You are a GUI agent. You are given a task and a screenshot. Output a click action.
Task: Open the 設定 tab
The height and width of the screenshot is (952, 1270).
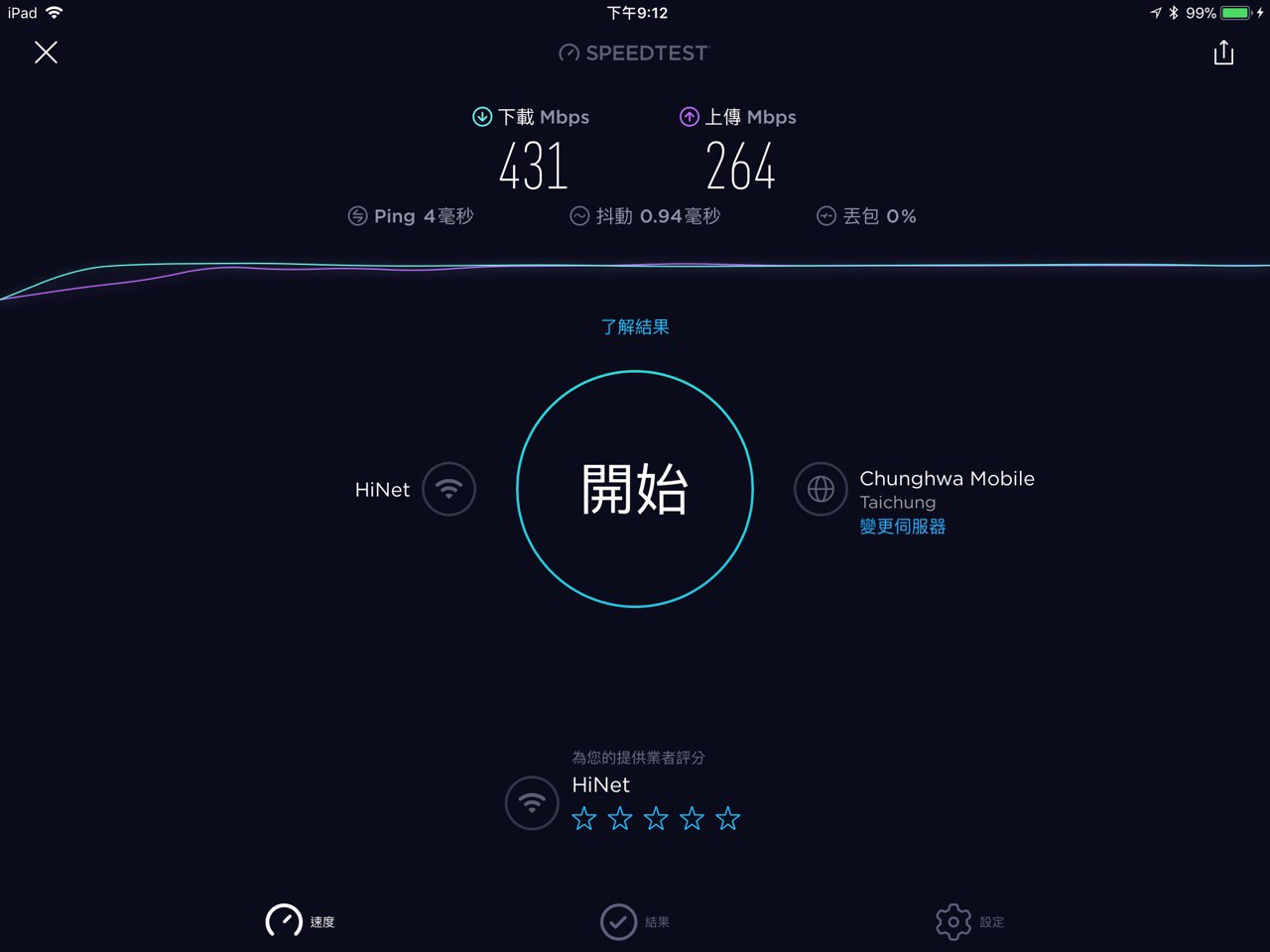pos(969,921)
